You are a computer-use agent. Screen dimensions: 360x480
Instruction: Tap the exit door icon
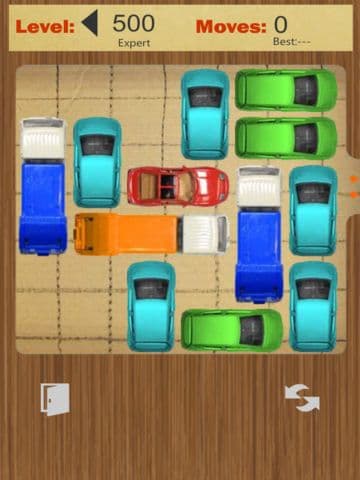coord(55,399)
